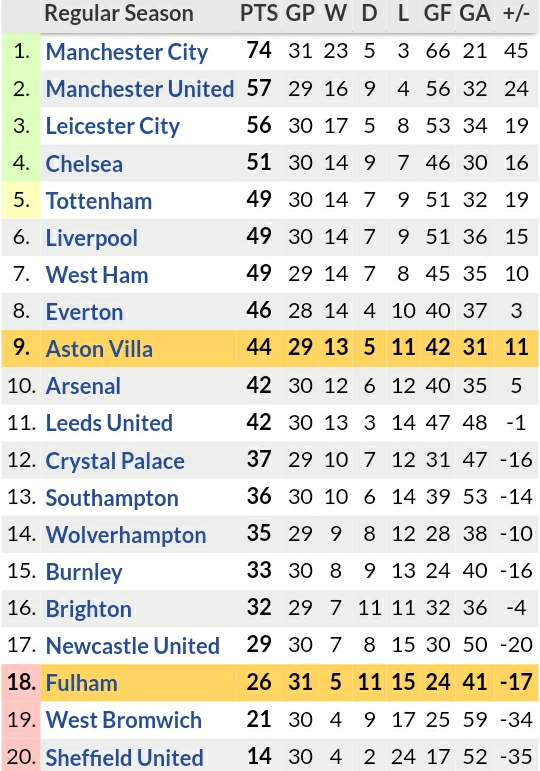Open Chelsea's team link

tap(84, 164)
